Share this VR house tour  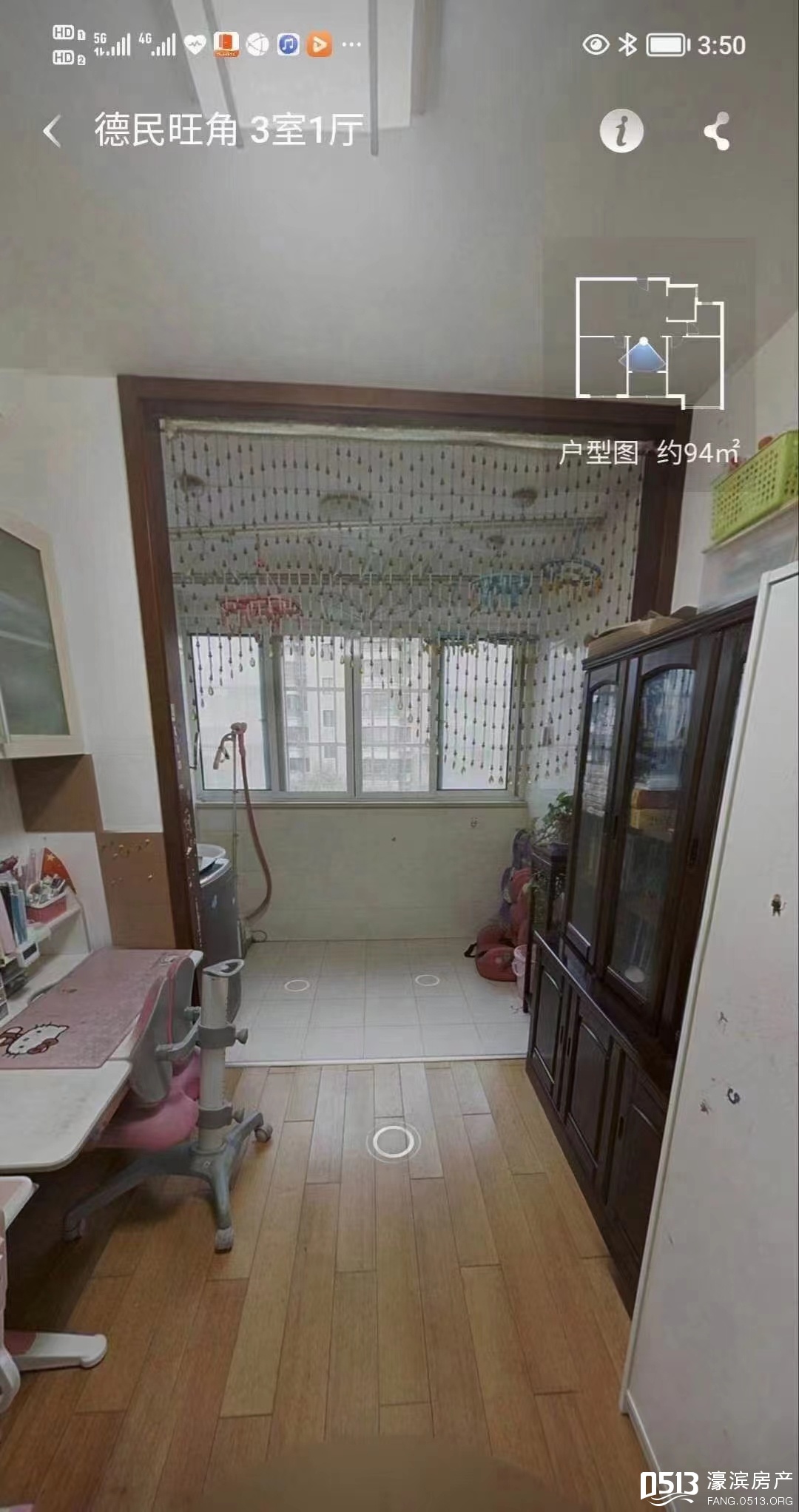point(716,132)
